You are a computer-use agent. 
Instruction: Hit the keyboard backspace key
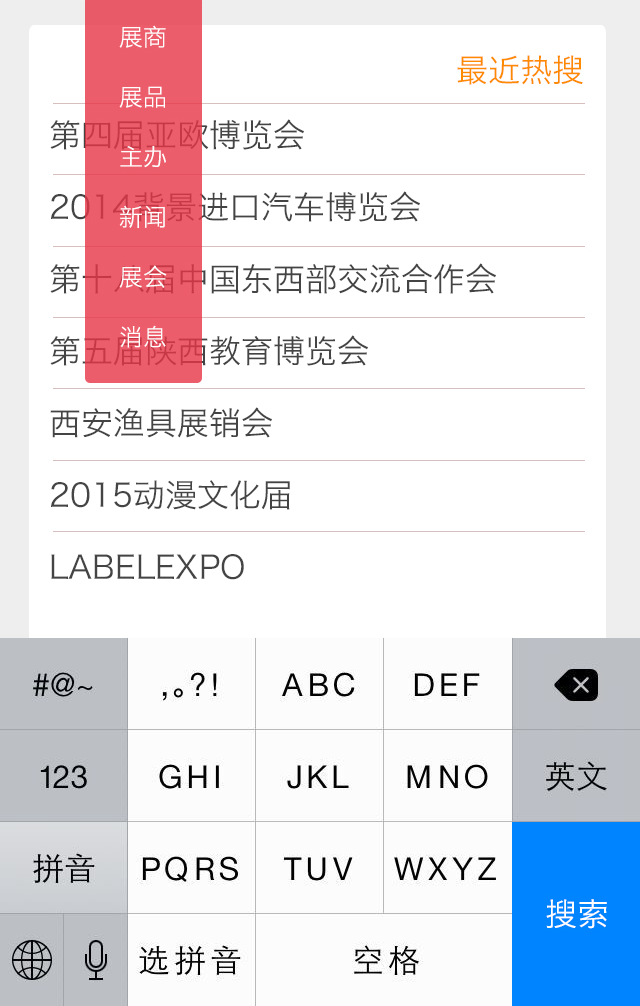(x=576, y=685)
